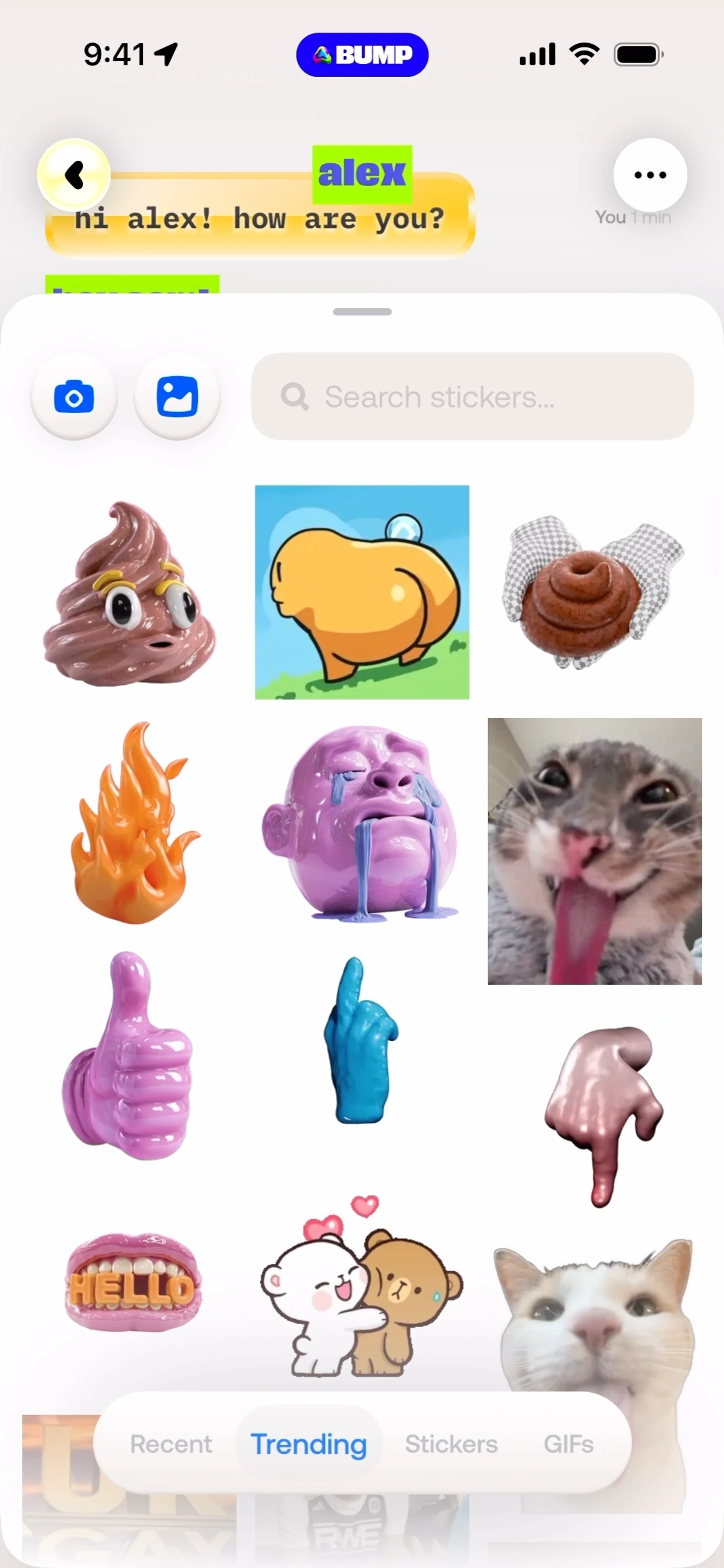Open the camera to create a sticker
This screenshot has width=724, height=1568.
point(74,397)
